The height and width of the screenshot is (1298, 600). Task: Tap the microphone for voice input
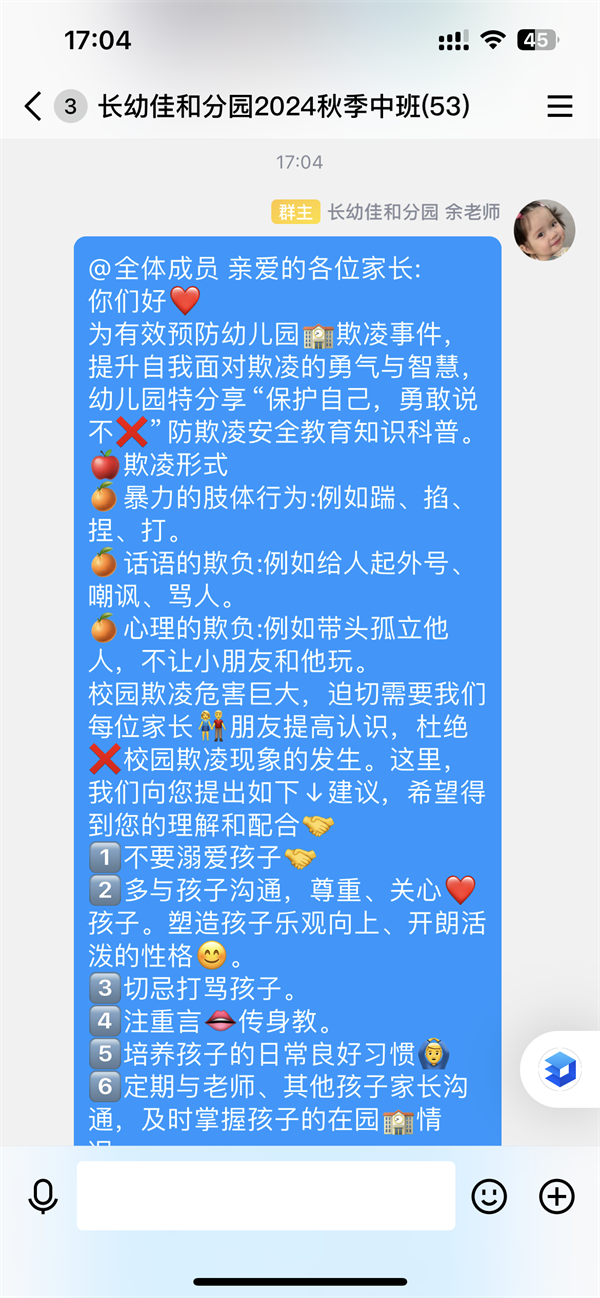point(42,1196)
